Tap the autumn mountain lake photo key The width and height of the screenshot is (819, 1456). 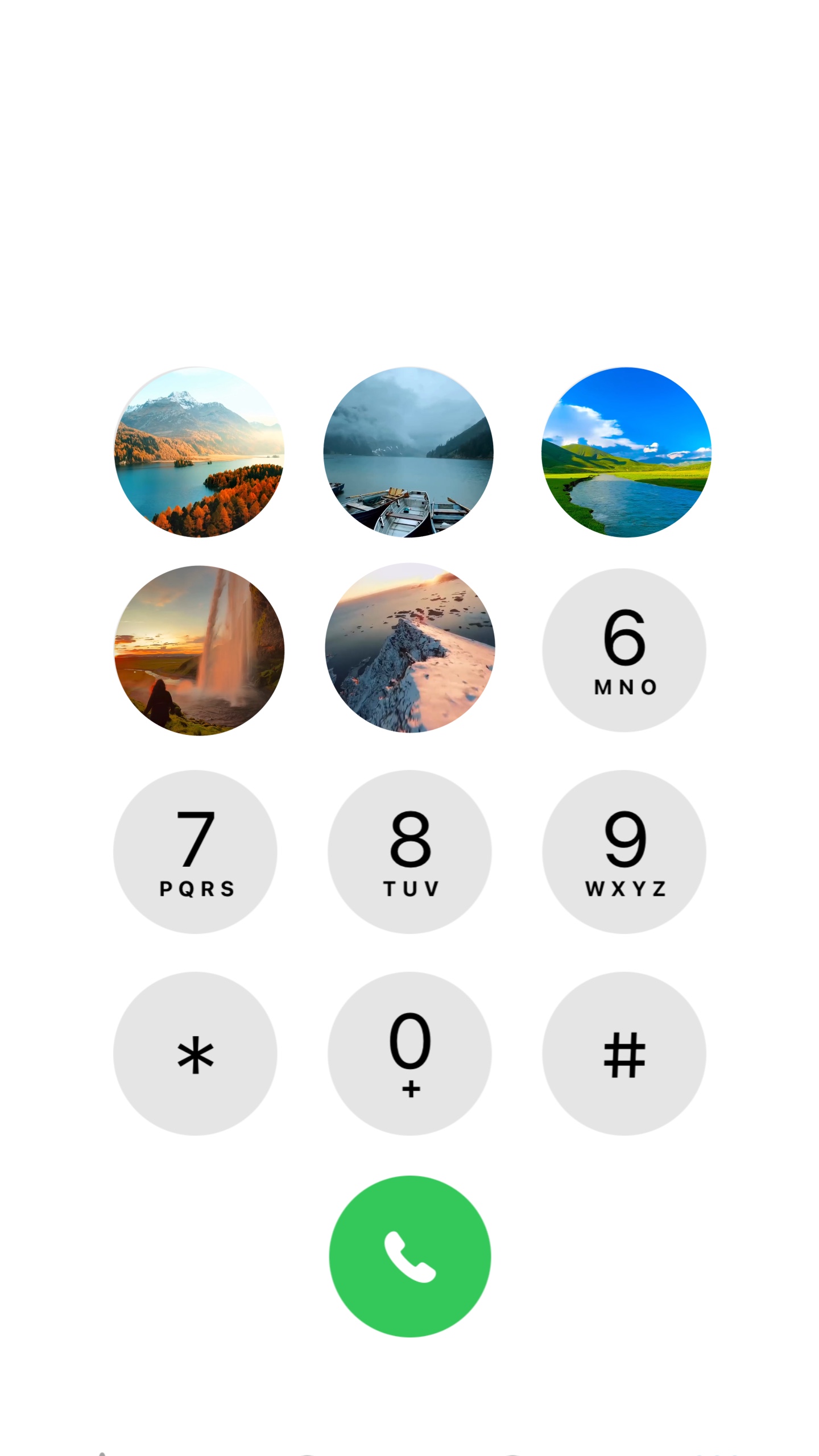(x=199, y=452)
